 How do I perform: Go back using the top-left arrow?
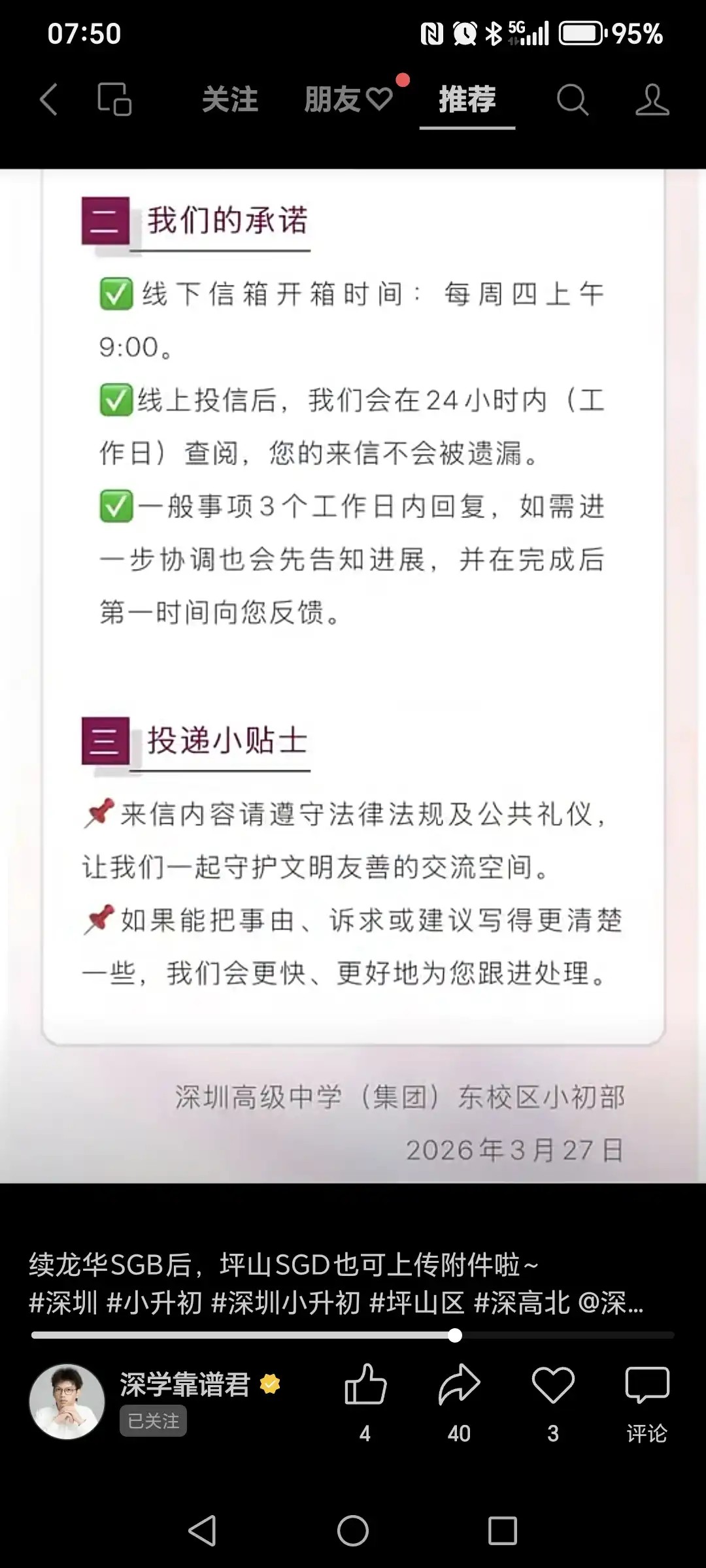[x=49, y=100]
